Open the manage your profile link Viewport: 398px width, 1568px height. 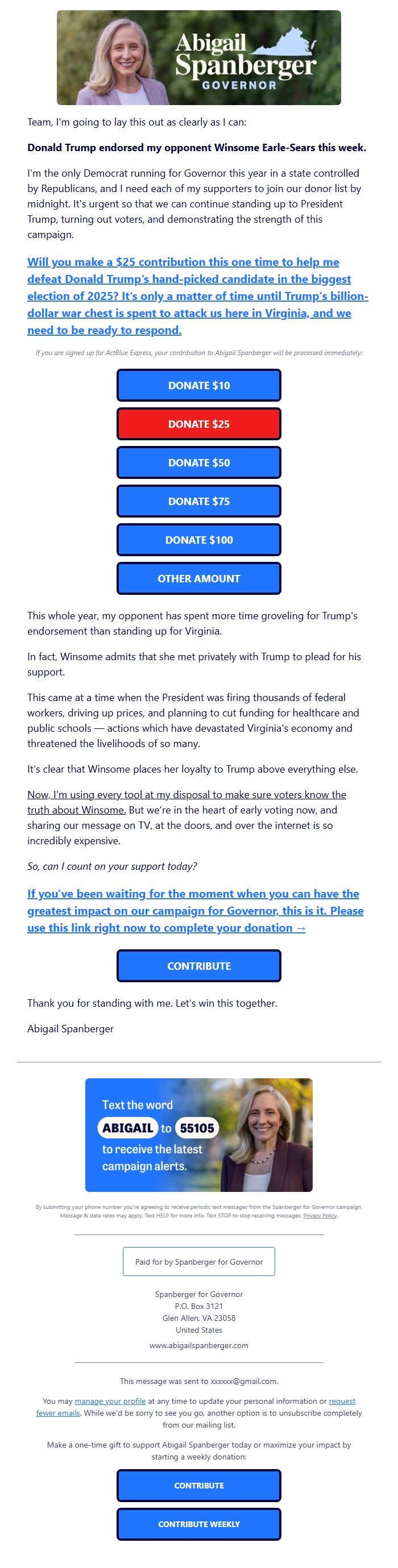click(x=110, y=1401)
